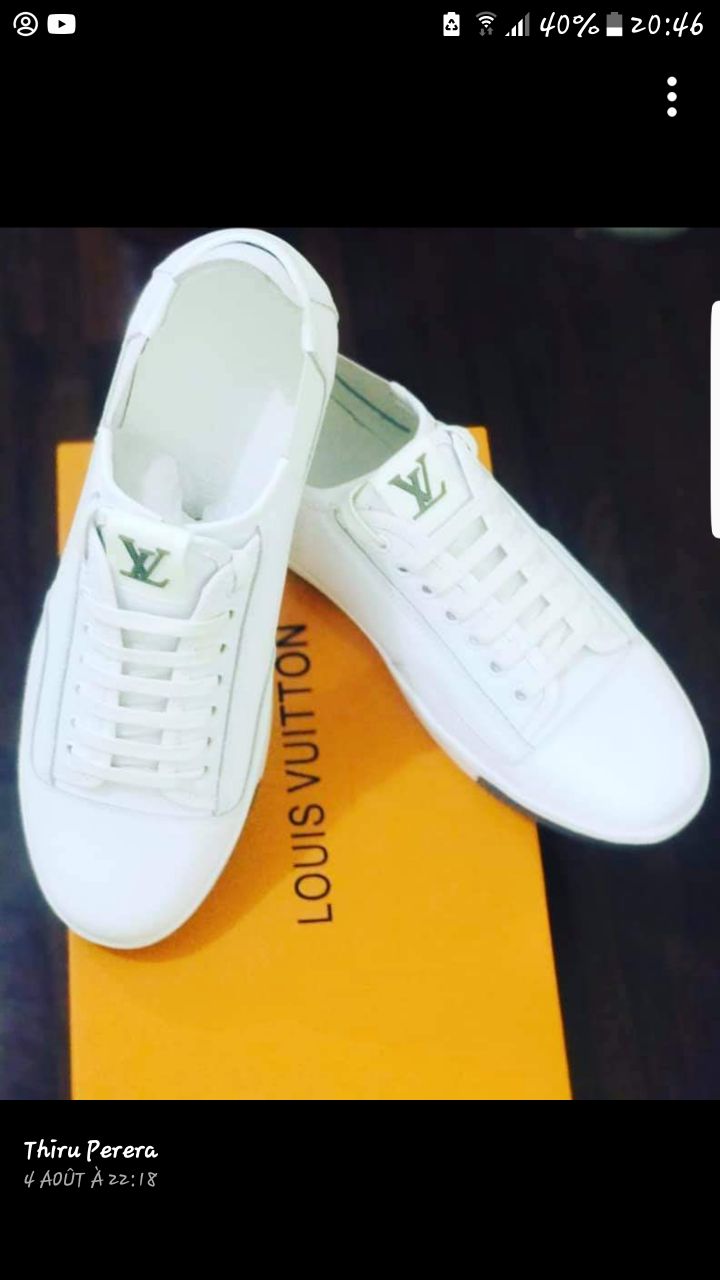The width and height of the screenshot is (720, 1280).
Task: Open the three-dot overflow menu
Action: point(672,97)
